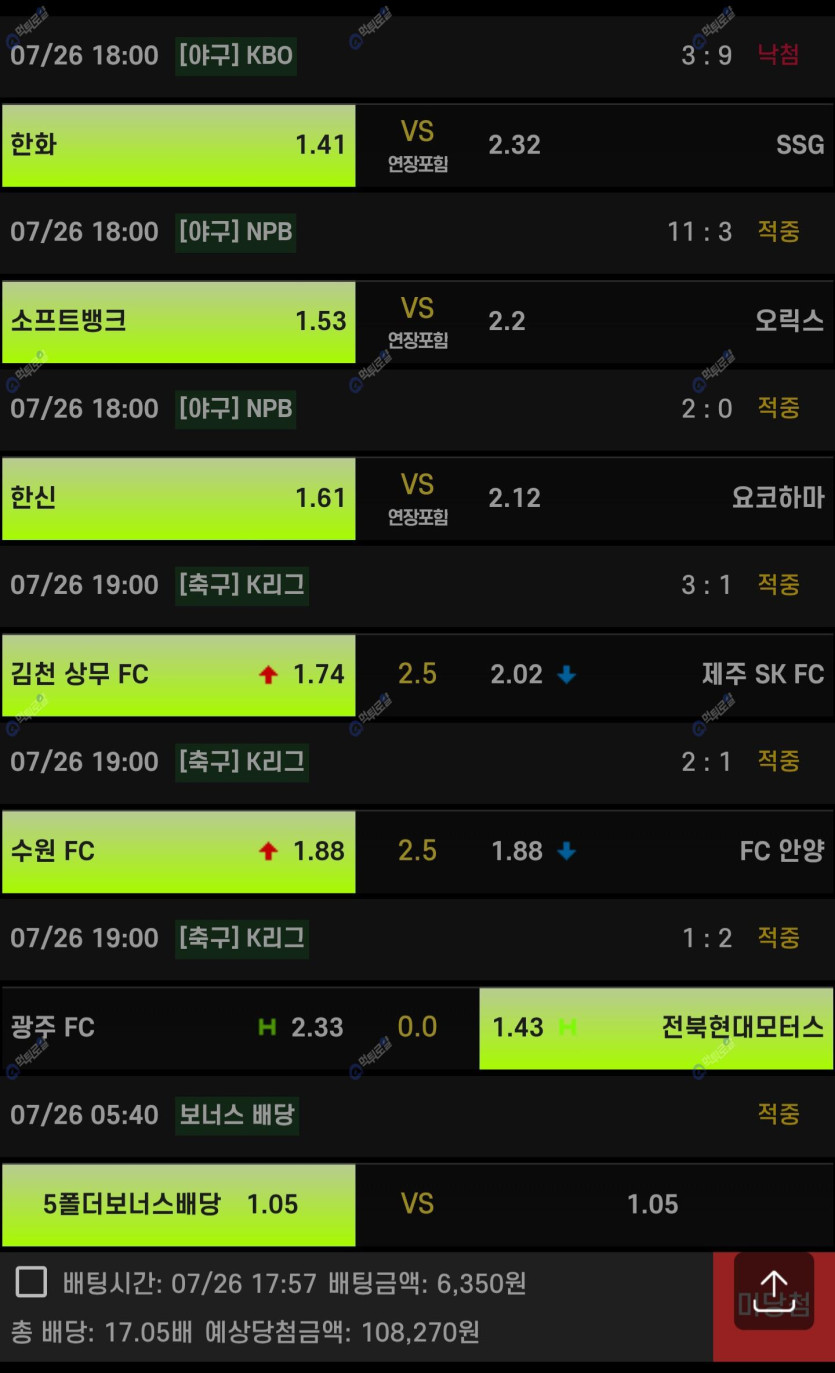Select 한화 odds 1.41
Screen dimensions: 835x1373
[x=178, y=145]
